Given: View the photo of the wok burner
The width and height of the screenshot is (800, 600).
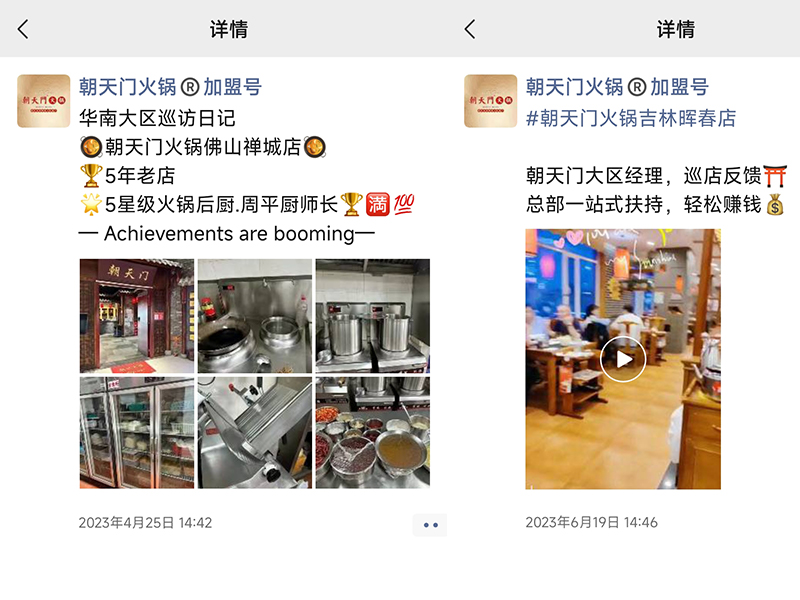Looking at the screenshot, I should click(x=255, y=315).
